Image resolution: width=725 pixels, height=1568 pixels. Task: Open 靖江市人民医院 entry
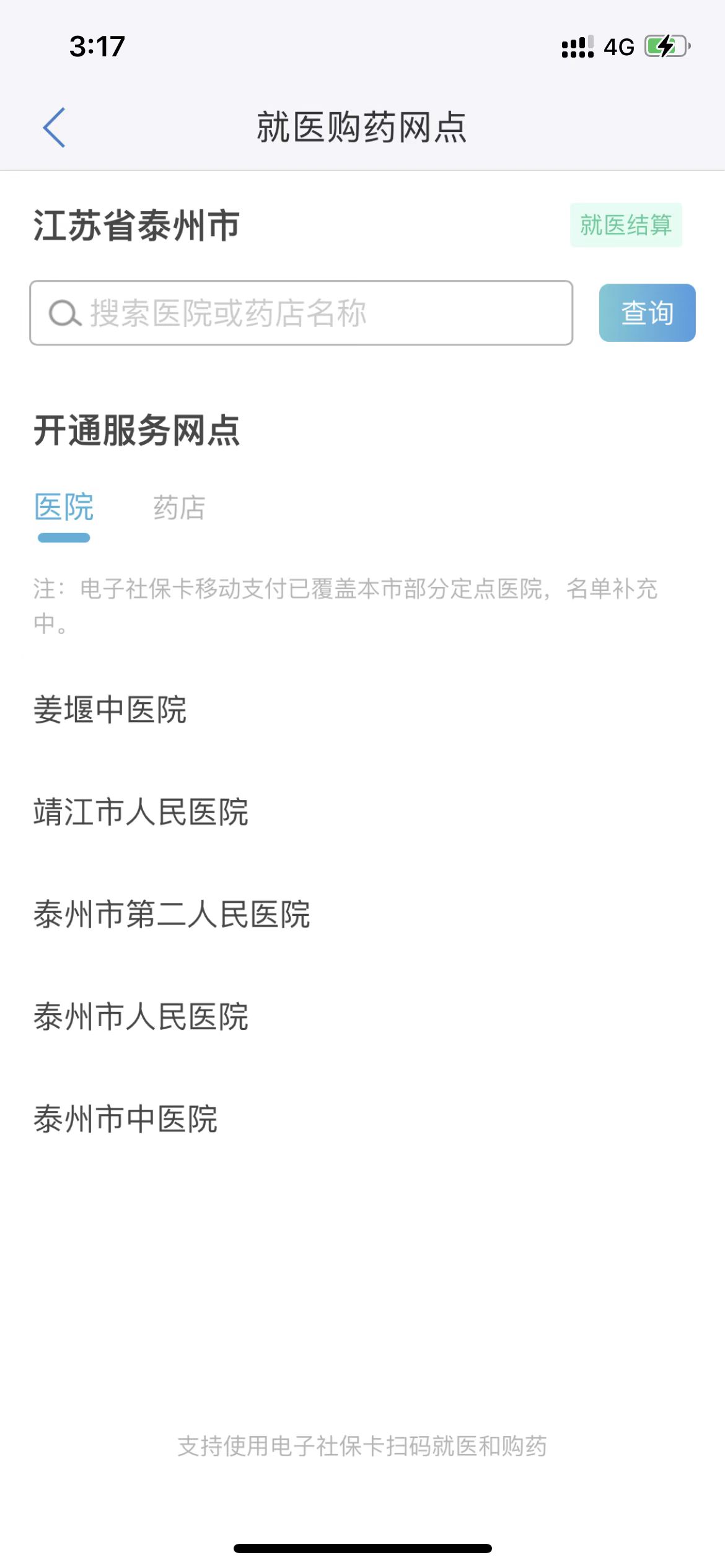[141, 812]
